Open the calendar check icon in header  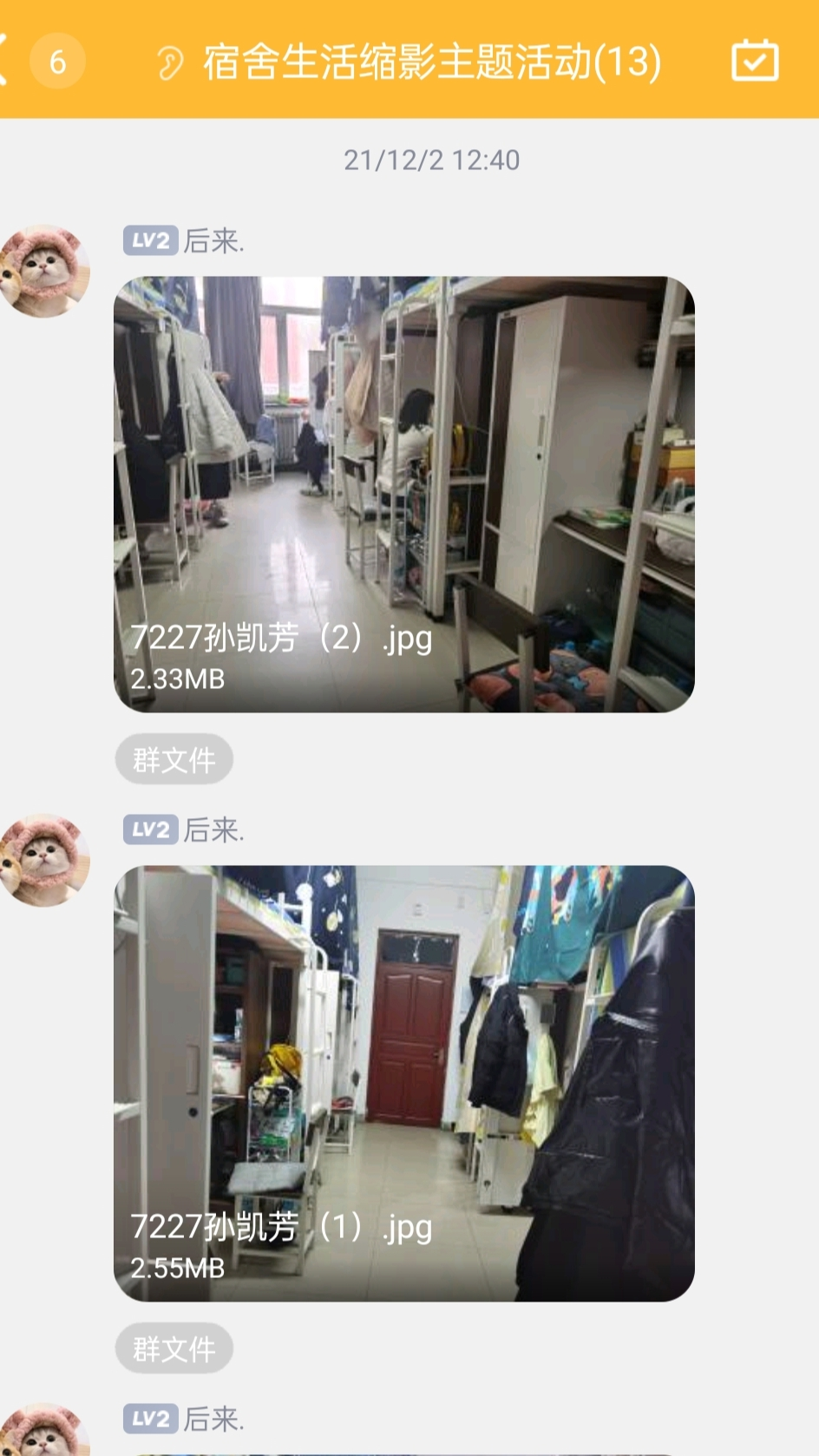point(754,61)
